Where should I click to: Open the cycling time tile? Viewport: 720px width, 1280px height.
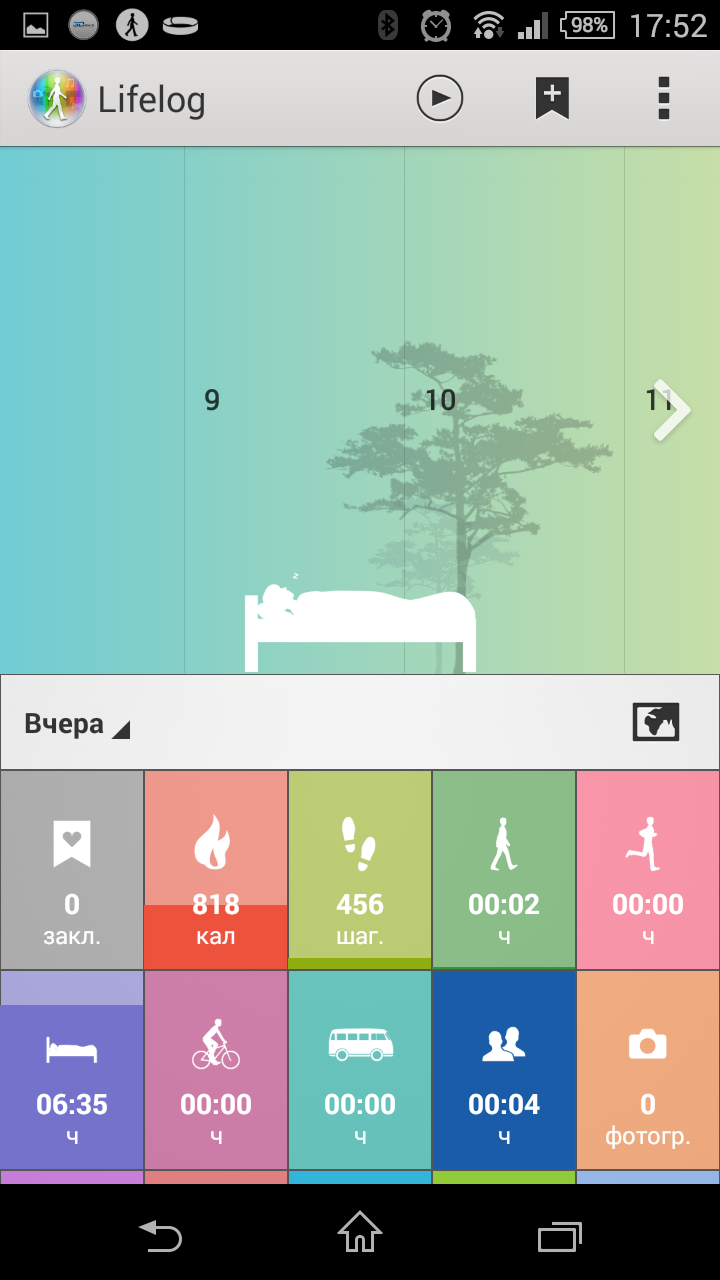click(x=216, y=1070)
